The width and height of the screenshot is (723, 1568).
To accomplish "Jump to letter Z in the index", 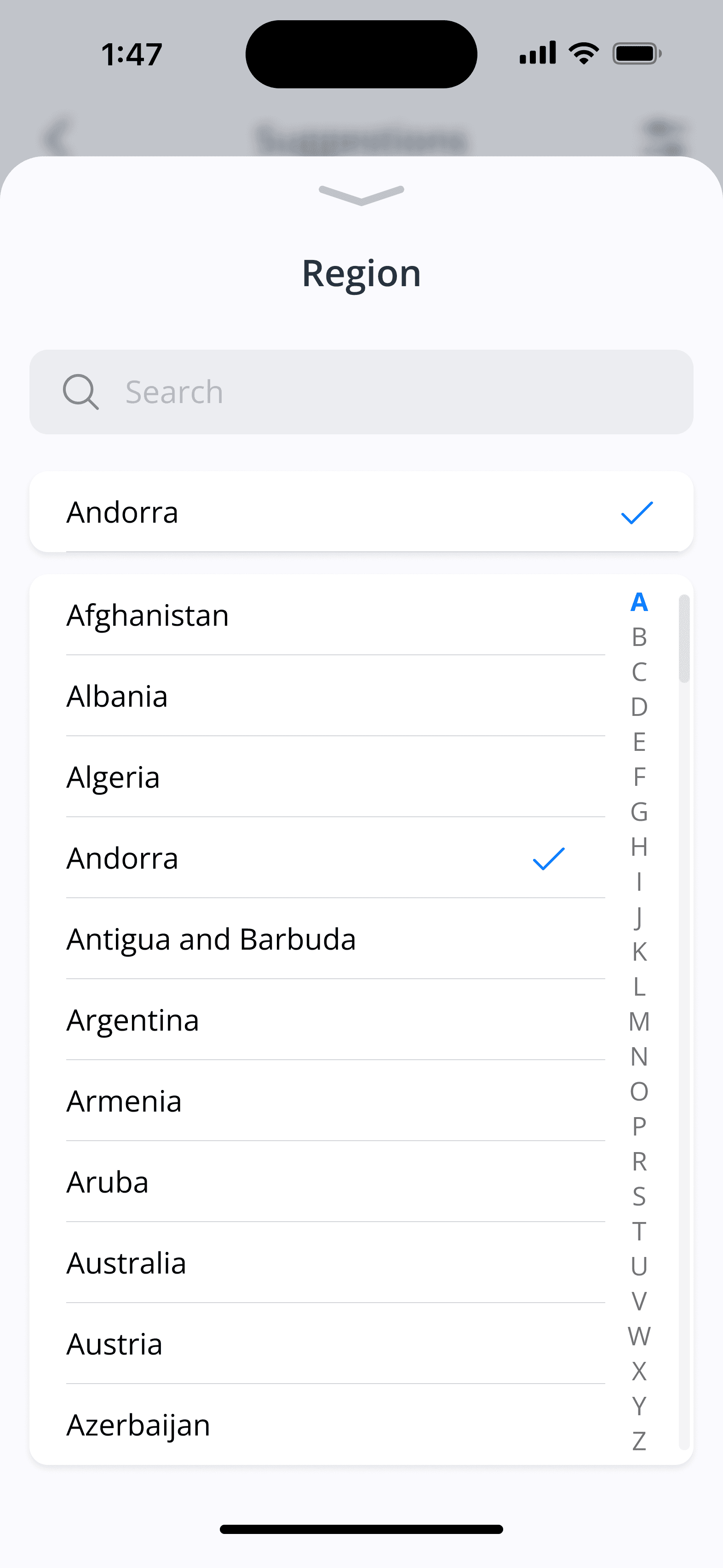I will (639, 1441).
